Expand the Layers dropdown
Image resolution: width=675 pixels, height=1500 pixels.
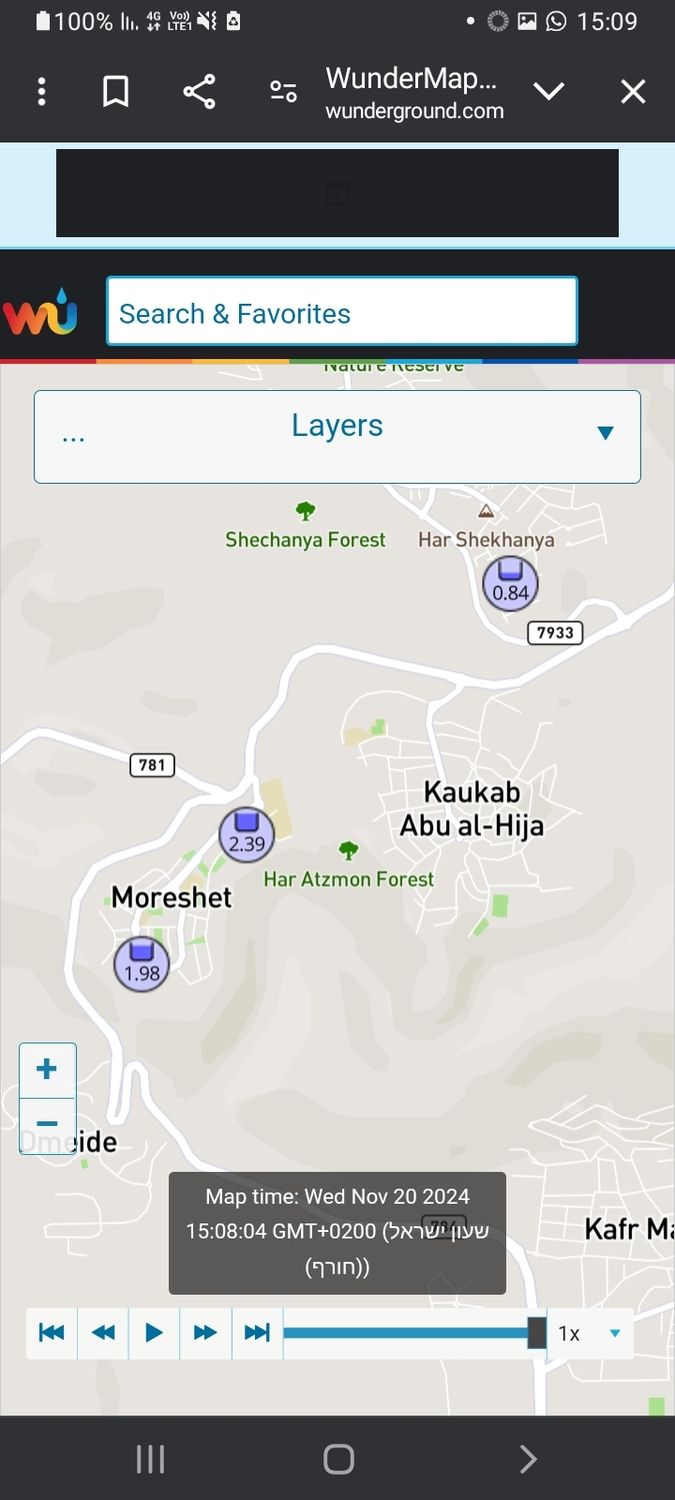pyautogui.click(x=337, y=436)
